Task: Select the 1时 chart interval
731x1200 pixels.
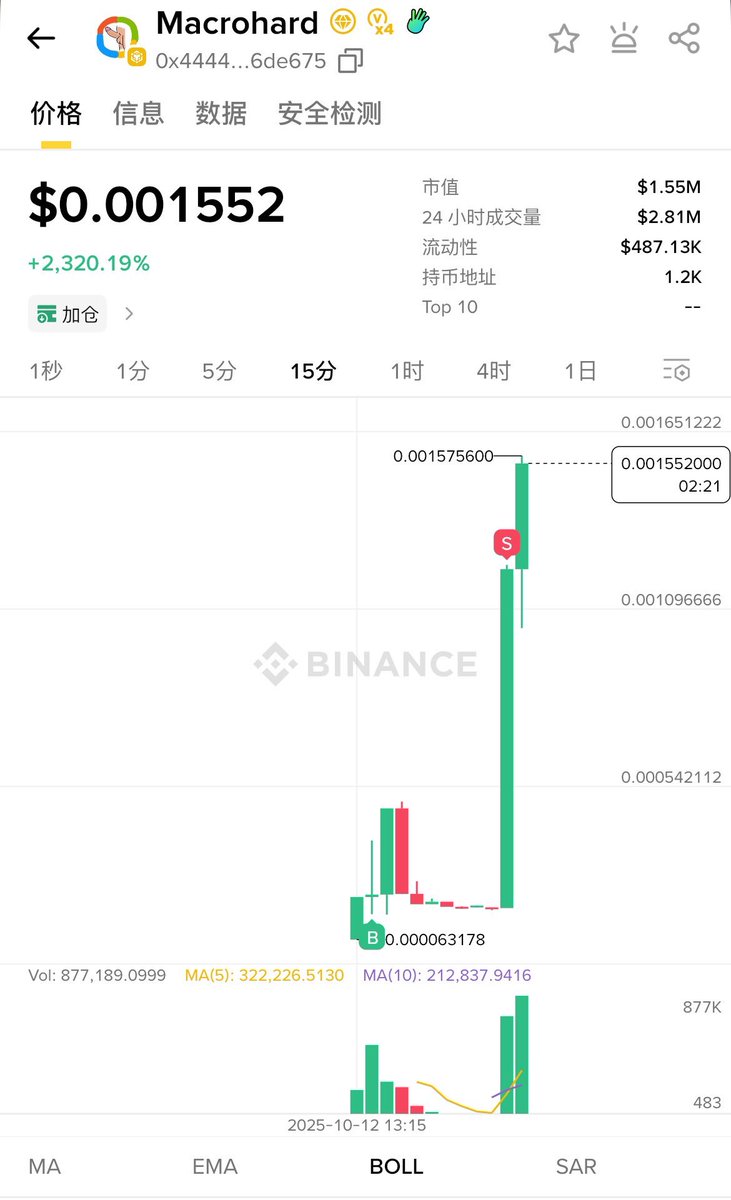Action: [x=407, y=371]
